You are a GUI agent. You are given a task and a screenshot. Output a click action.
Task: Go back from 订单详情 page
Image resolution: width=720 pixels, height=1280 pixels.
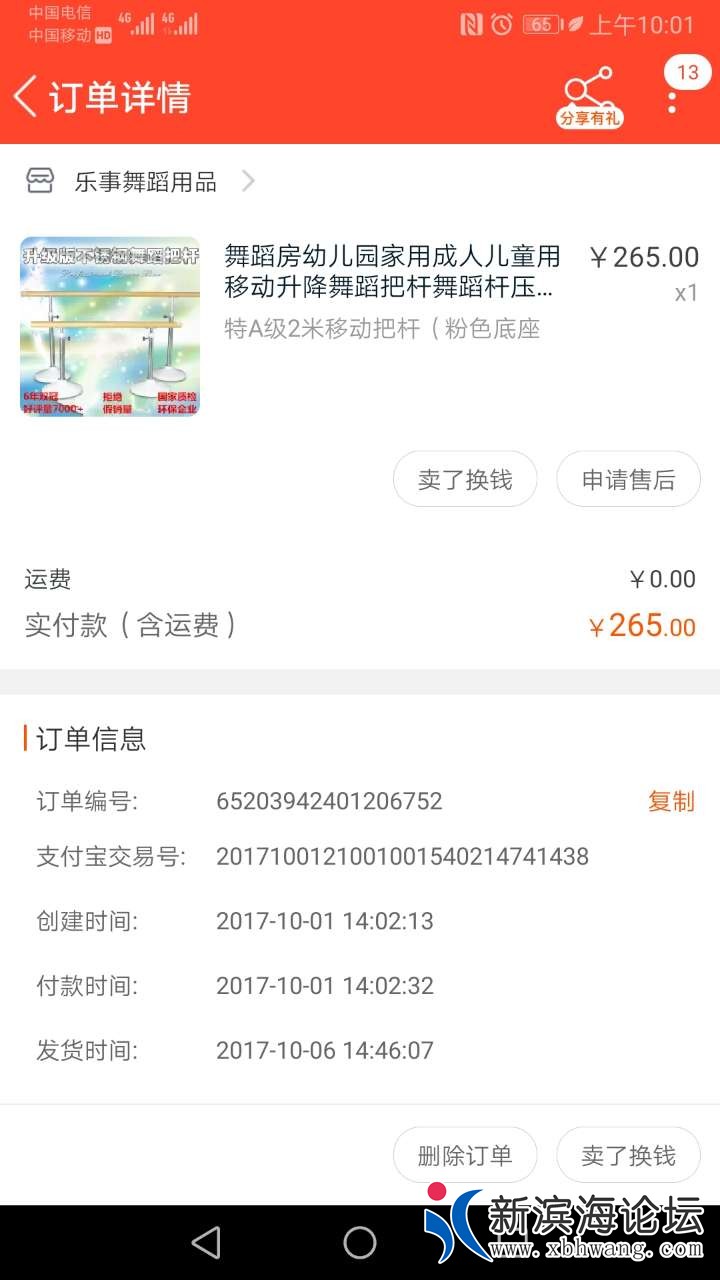coord(26,97)
